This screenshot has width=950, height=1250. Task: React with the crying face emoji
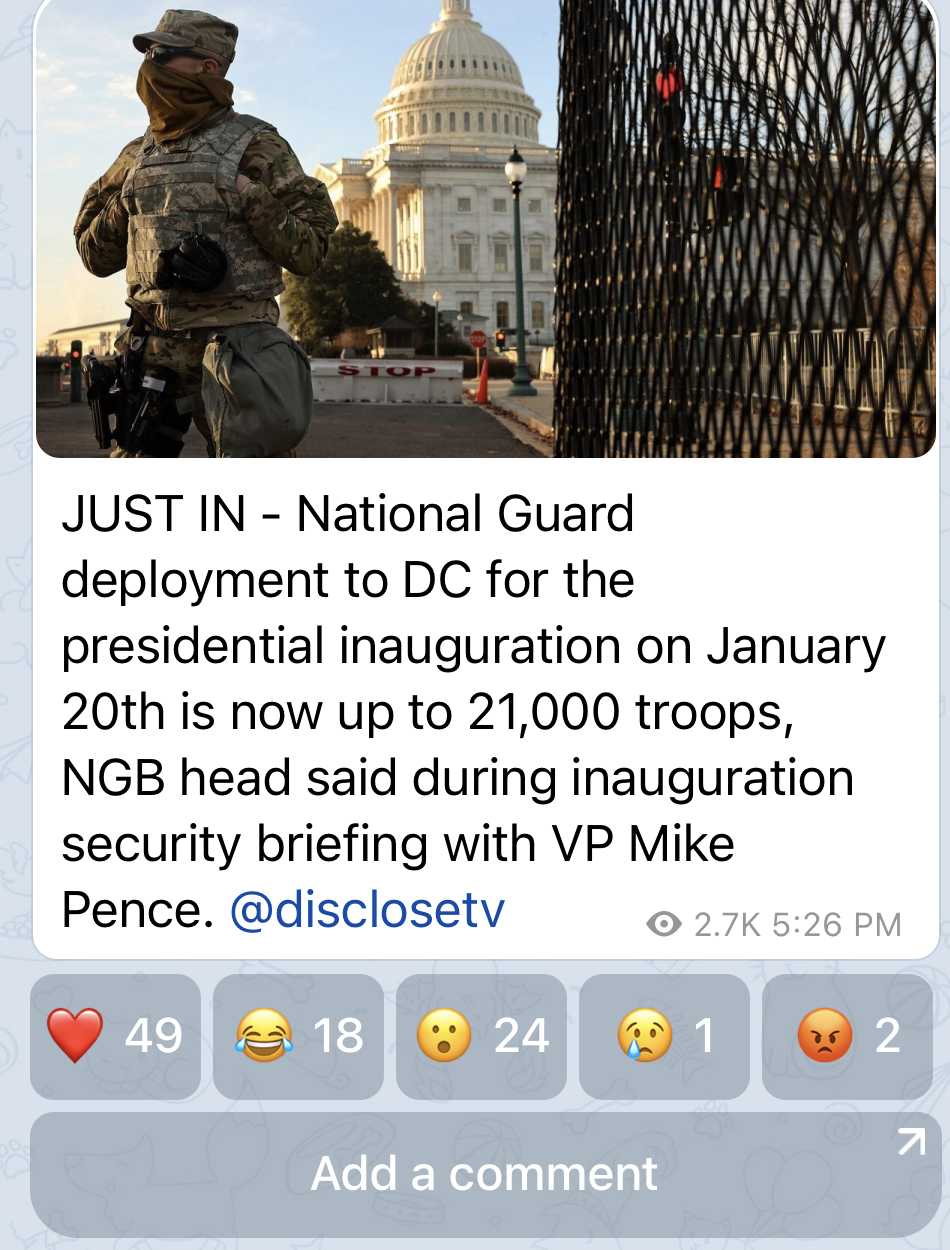click(664, 1036)
